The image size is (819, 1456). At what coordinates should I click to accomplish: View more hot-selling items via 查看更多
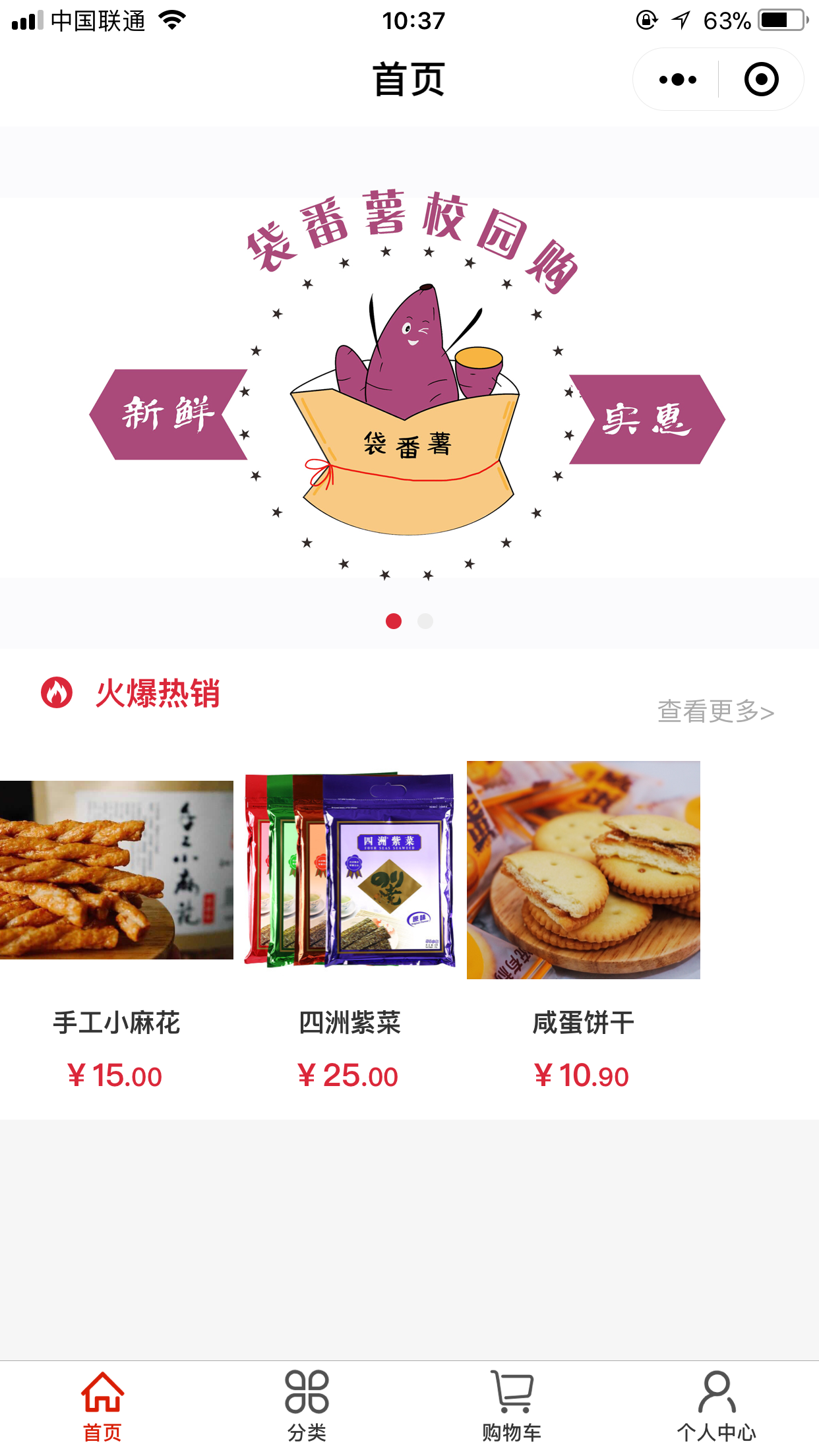click(x=715, y=712)
